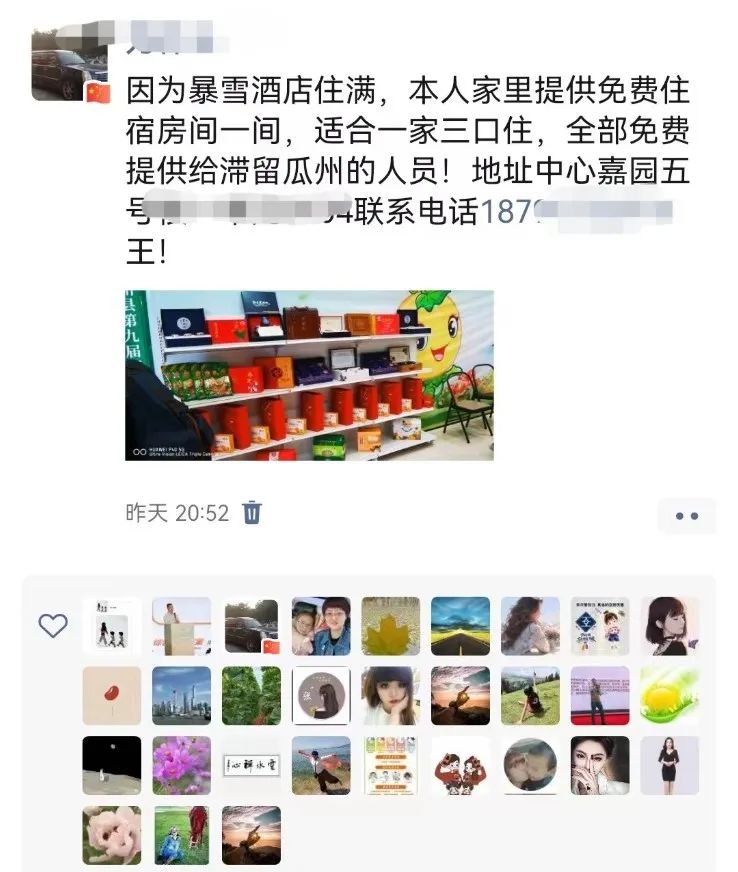
Task: Open liker avatar with purple flower
Action: pos(181,766)
